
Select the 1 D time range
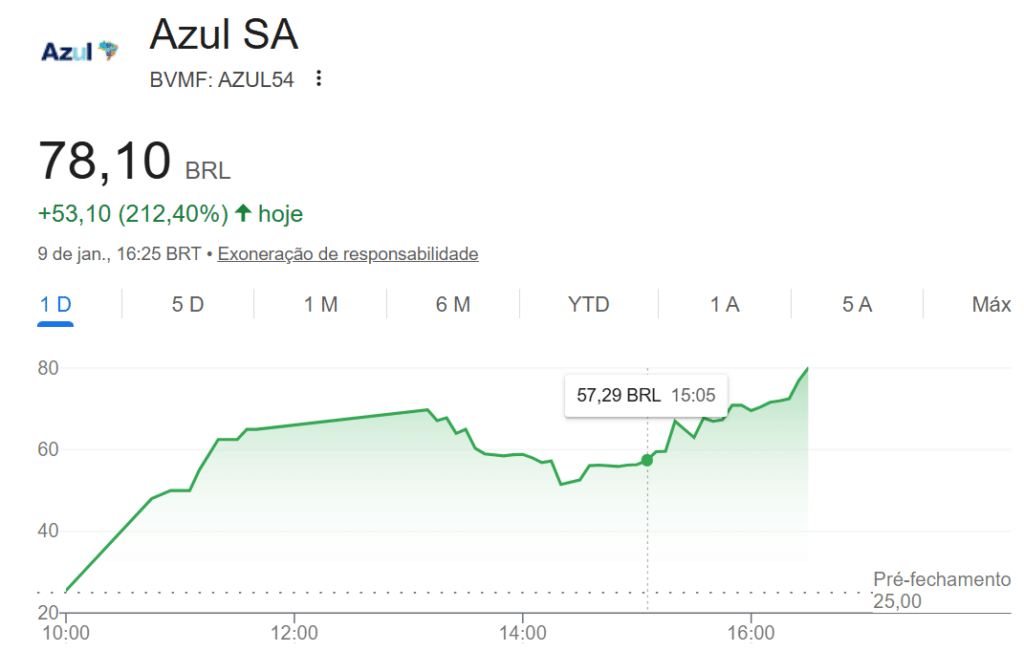click(x=56, y=305)
